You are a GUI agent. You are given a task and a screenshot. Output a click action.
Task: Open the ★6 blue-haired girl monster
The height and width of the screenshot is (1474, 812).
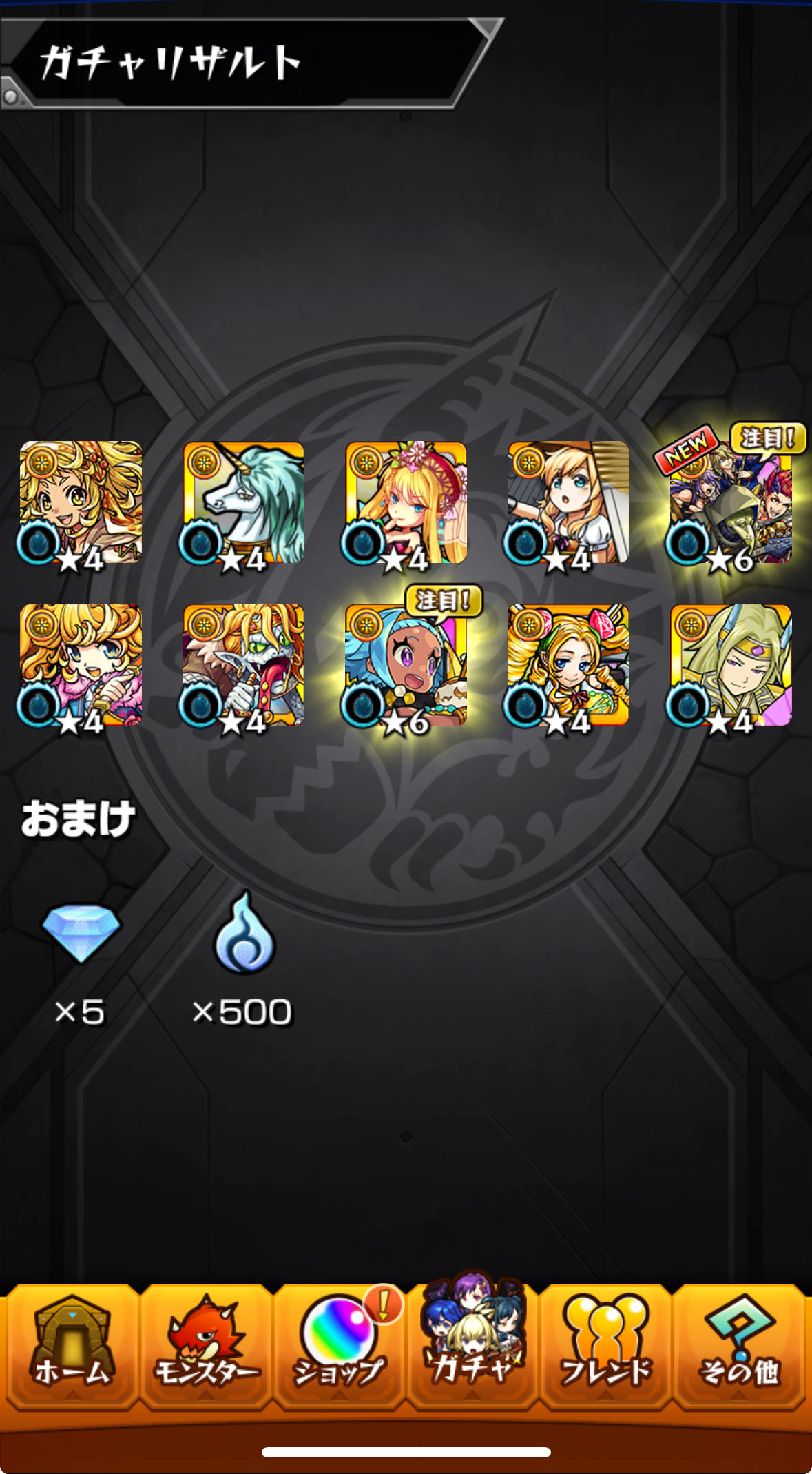[x=406, y=665]
